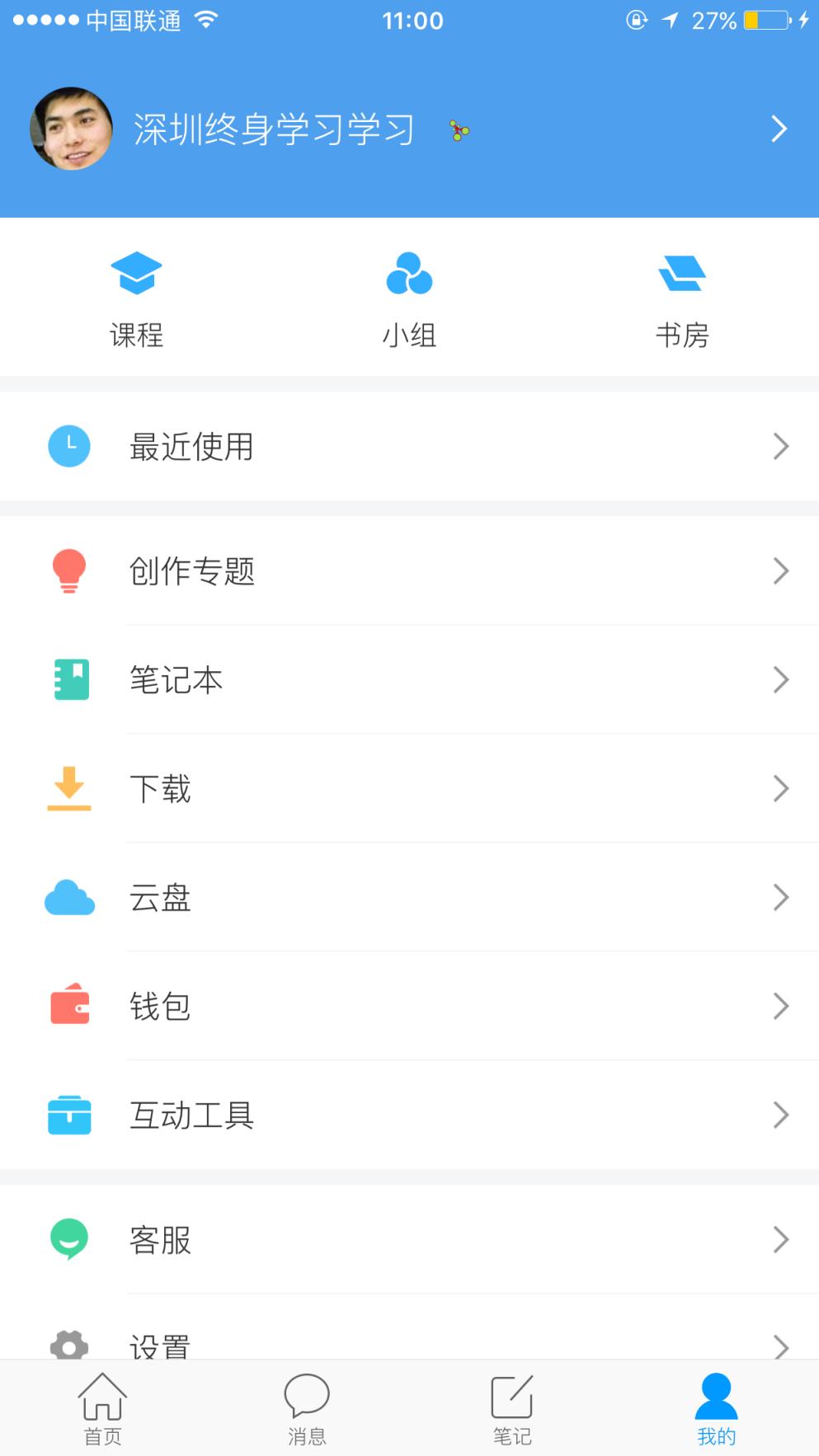819x1456 pixels.
Task: Click the wallet icon beside 钱包
Action: [x=69, y=1006]
